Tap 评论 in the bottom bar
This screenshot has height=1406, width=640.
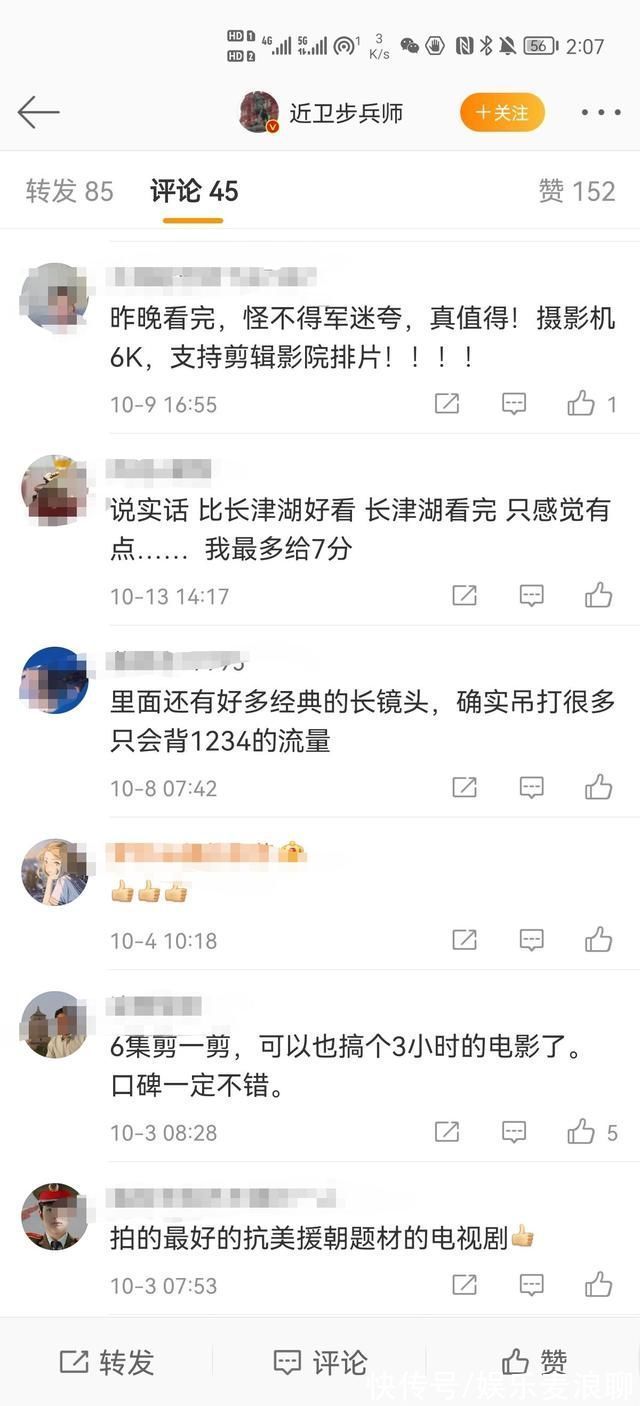pos(320,1362)
